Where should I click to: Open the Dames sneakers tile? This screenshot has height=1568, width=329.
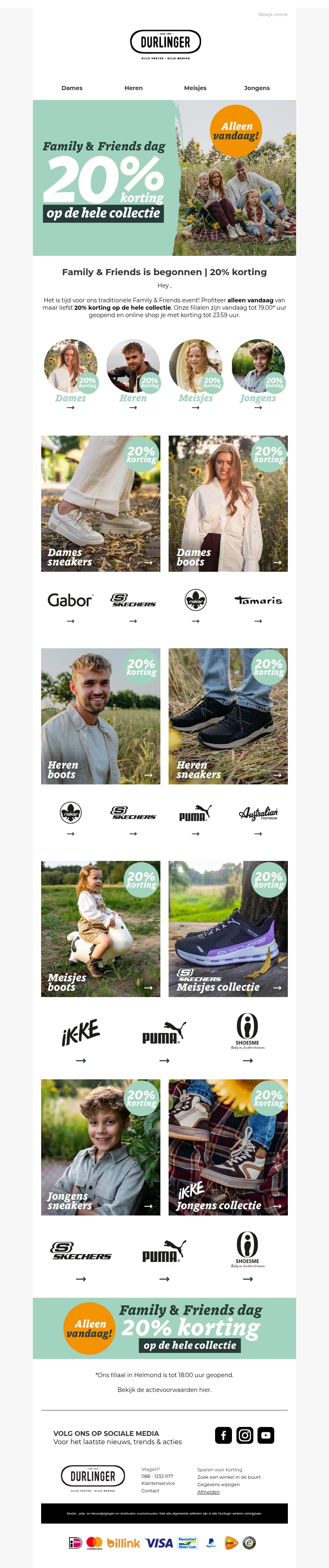click(101, 503)
